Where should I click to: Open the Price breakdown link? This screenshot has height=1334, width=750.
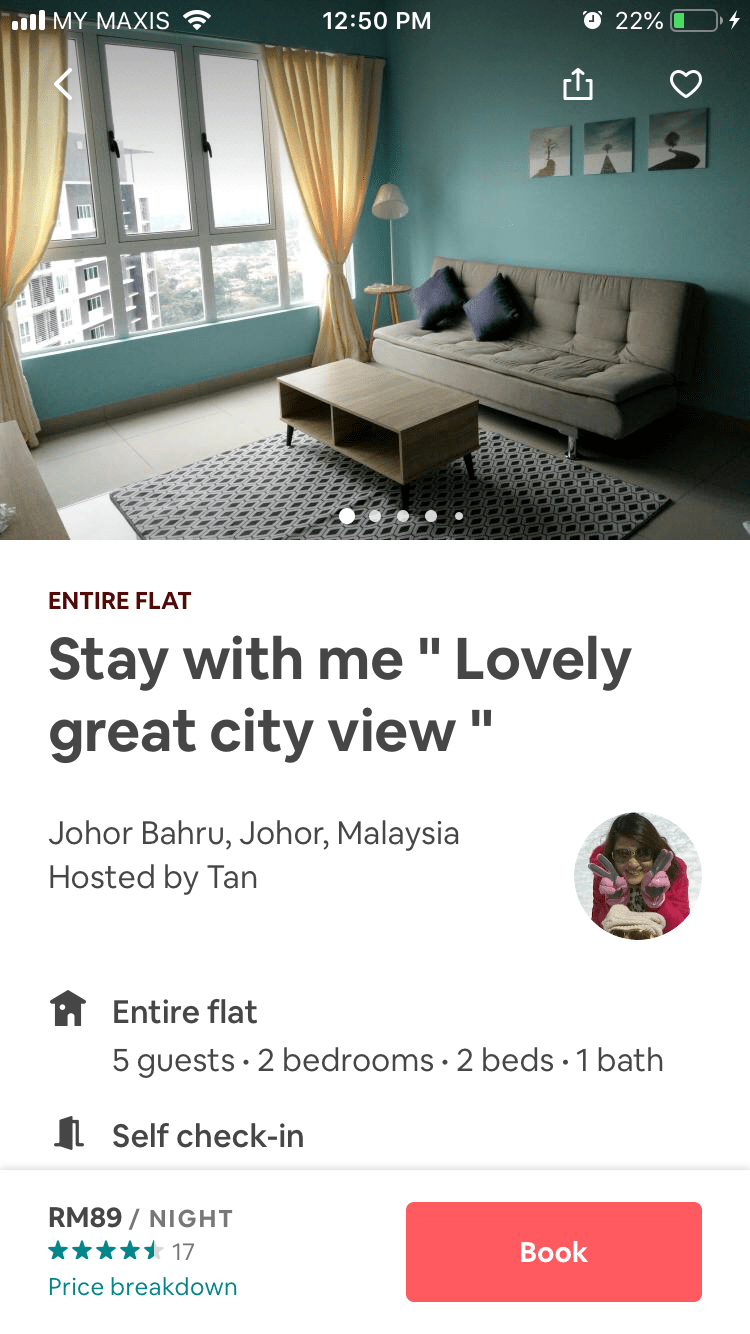coord(143,1287)
